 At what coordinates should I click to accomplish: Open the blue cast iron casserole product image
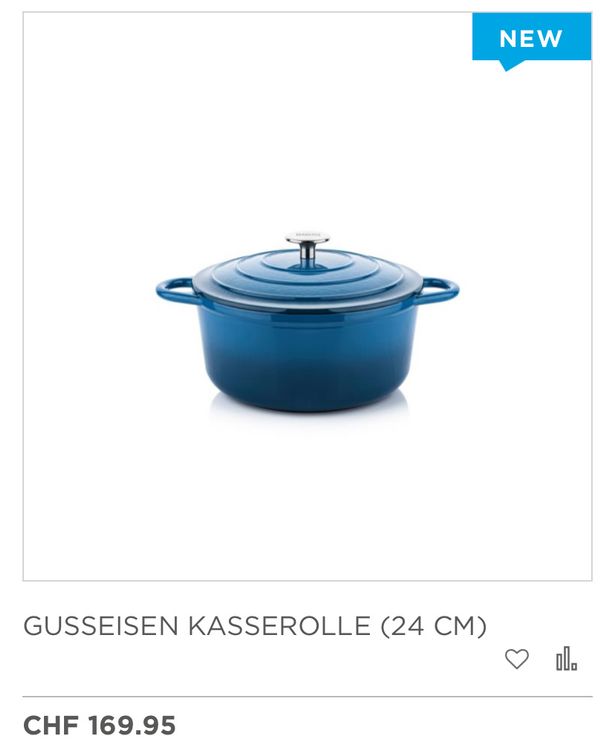coord(307,320)
